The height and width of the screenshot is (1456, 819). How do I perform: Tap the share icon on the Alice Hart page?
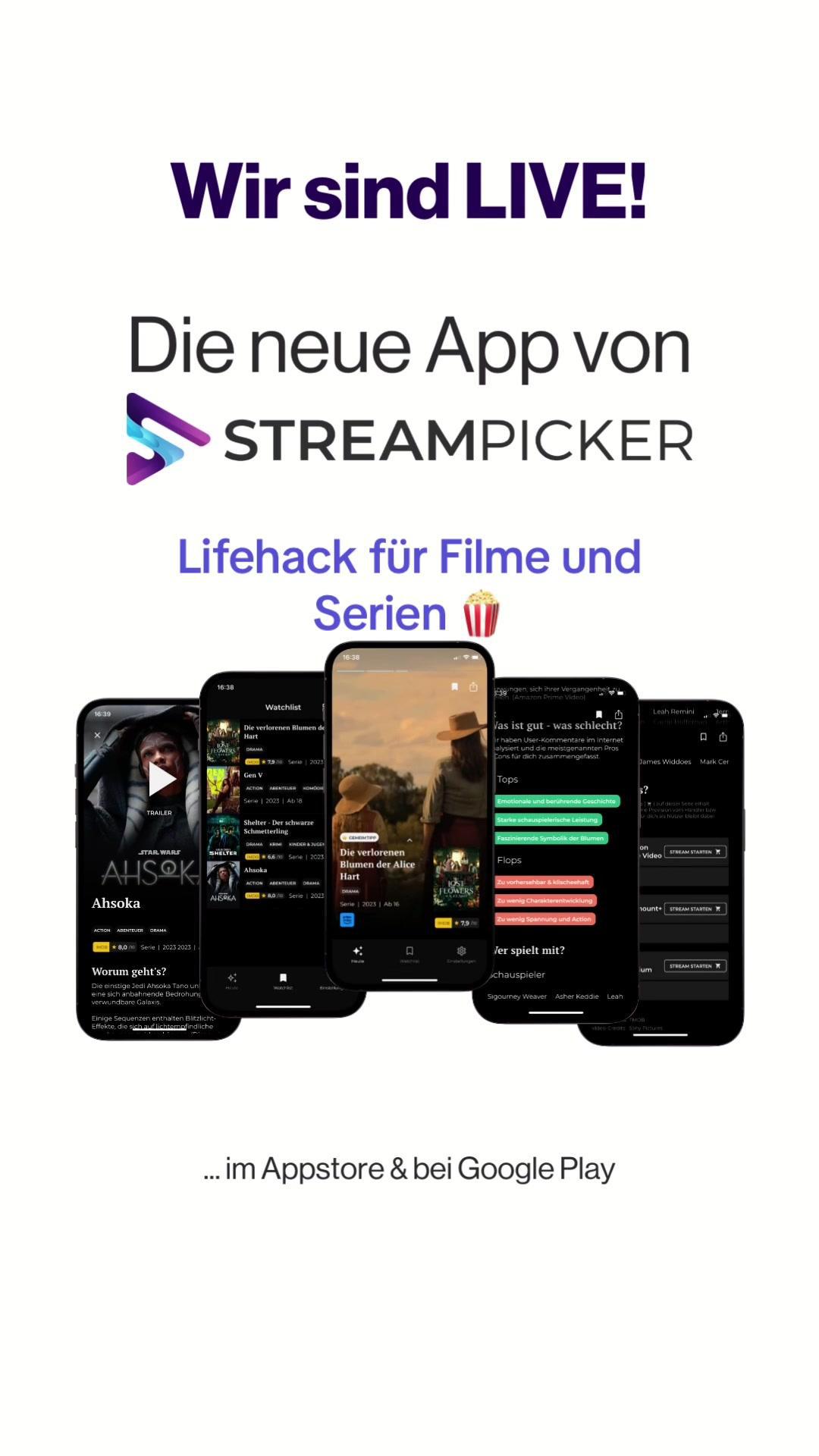coord(473,687)
